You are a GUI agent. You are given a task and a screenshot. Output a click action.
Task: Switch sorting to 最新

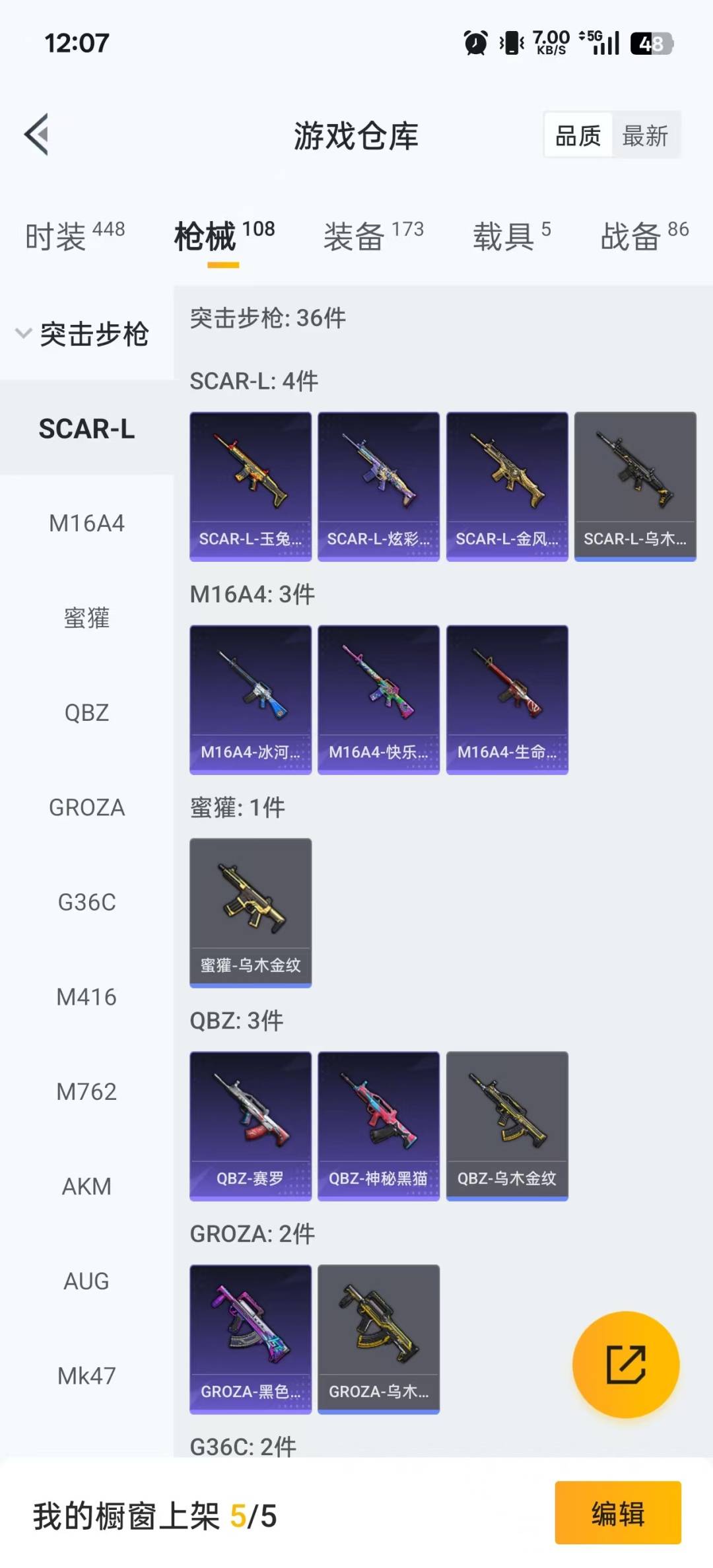coord(644,135)
